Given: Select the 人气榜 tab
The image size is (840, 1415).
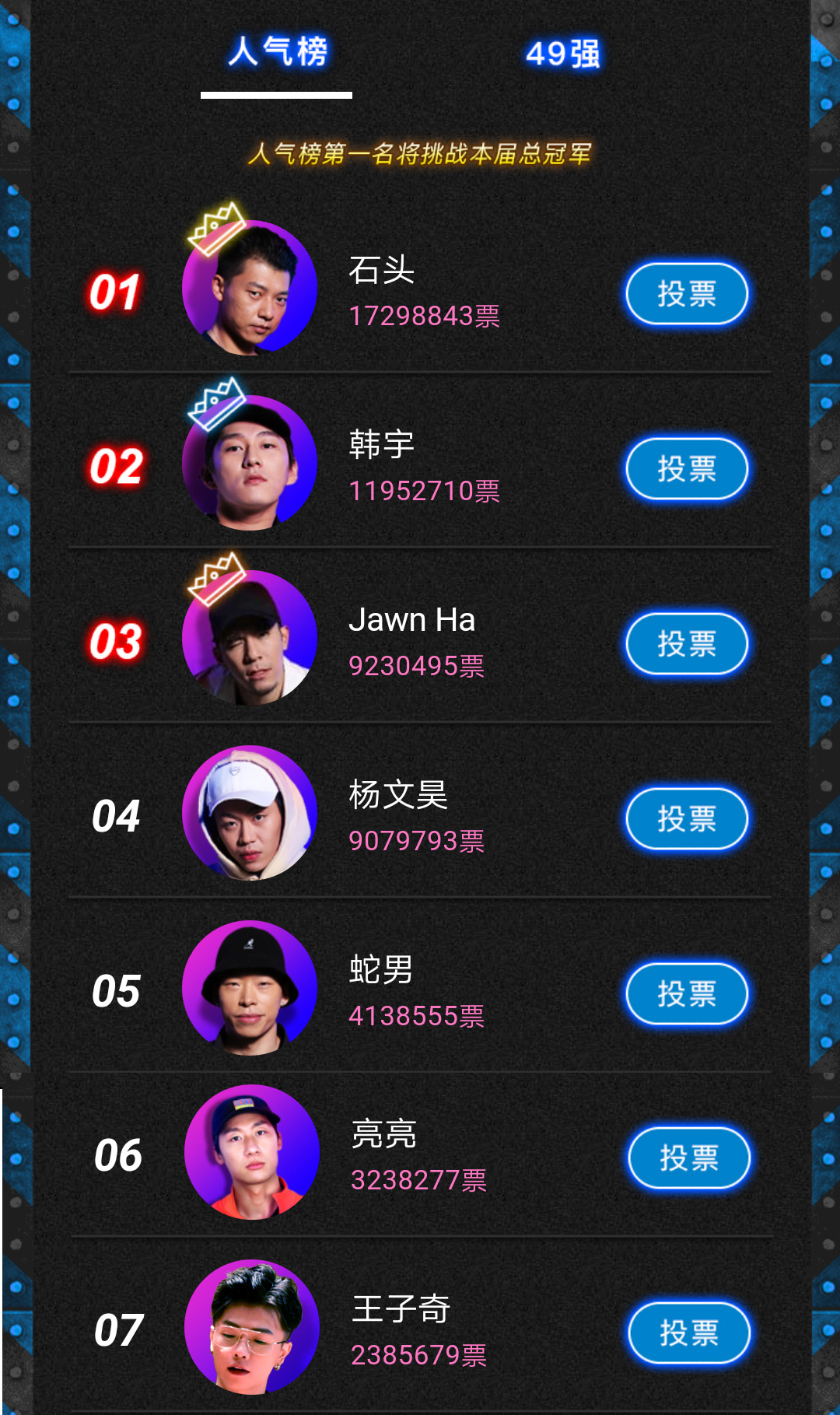Looking at the screenshot, I should (x=277, y=52).
